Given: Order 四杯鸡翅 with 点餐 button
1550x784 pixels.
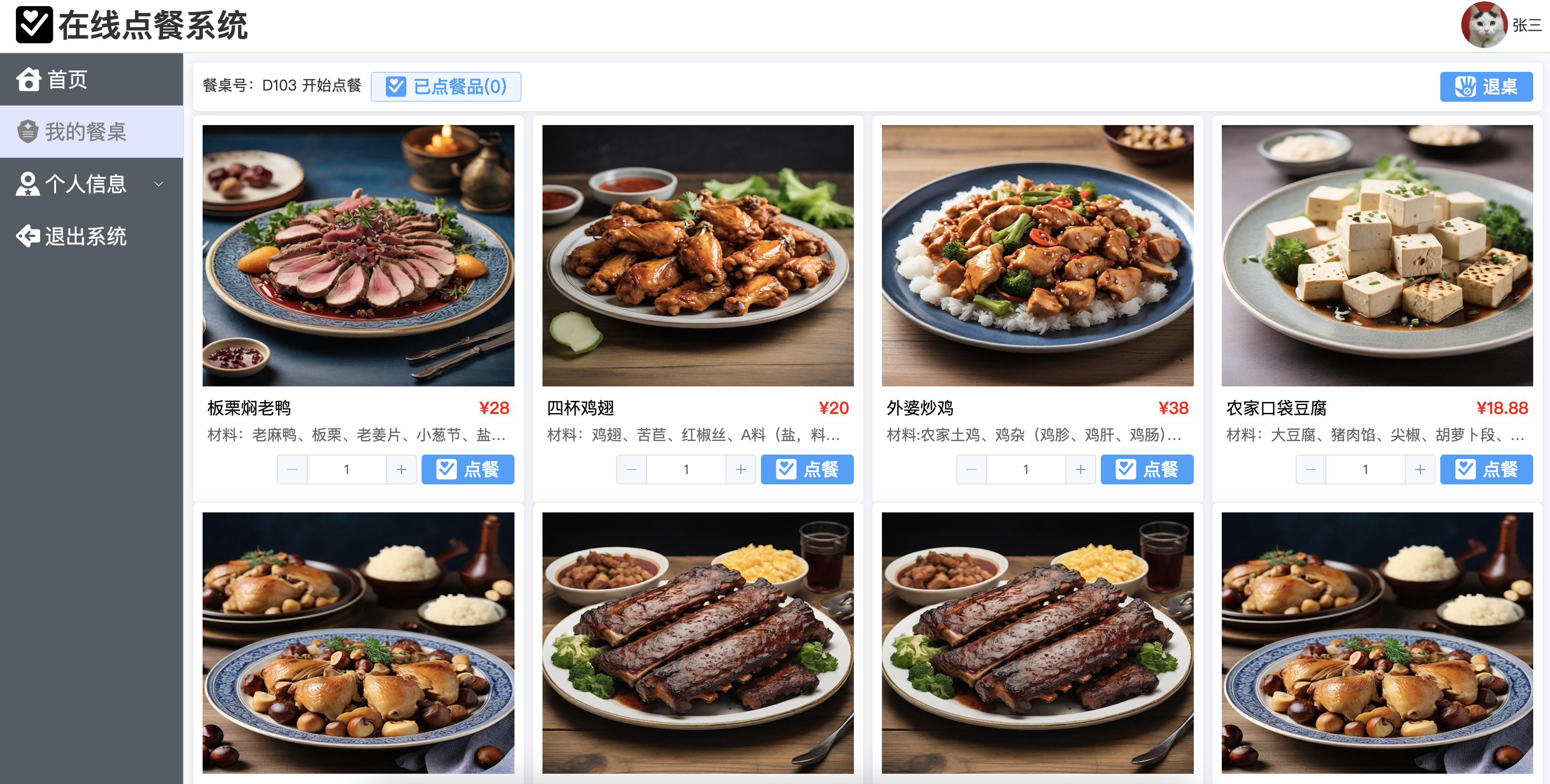Looking at the screenshot, I should click(x=806, y=469).
